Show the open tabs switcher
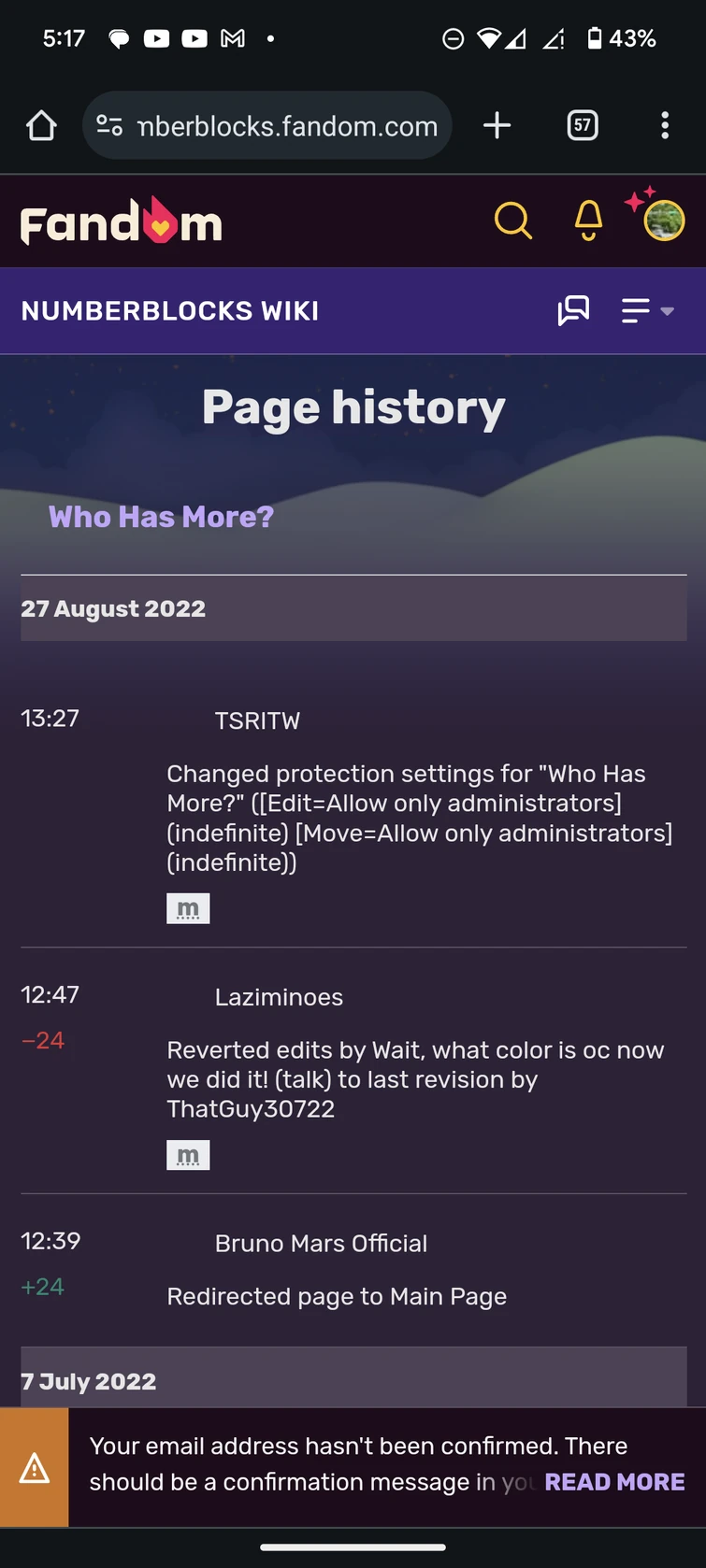This screenshot has width=706, height=1568. [x=582, y=125]
